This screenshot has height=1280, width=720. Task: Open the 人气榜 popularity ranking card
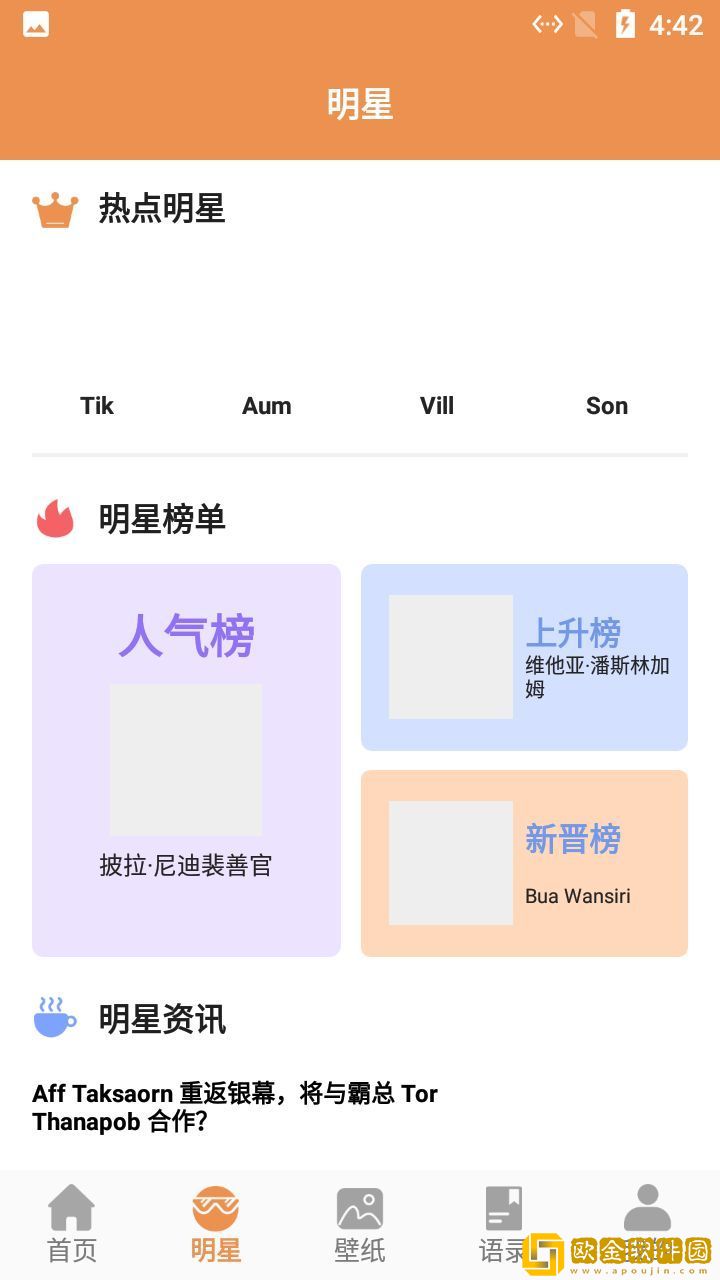(x=186, y=758)
